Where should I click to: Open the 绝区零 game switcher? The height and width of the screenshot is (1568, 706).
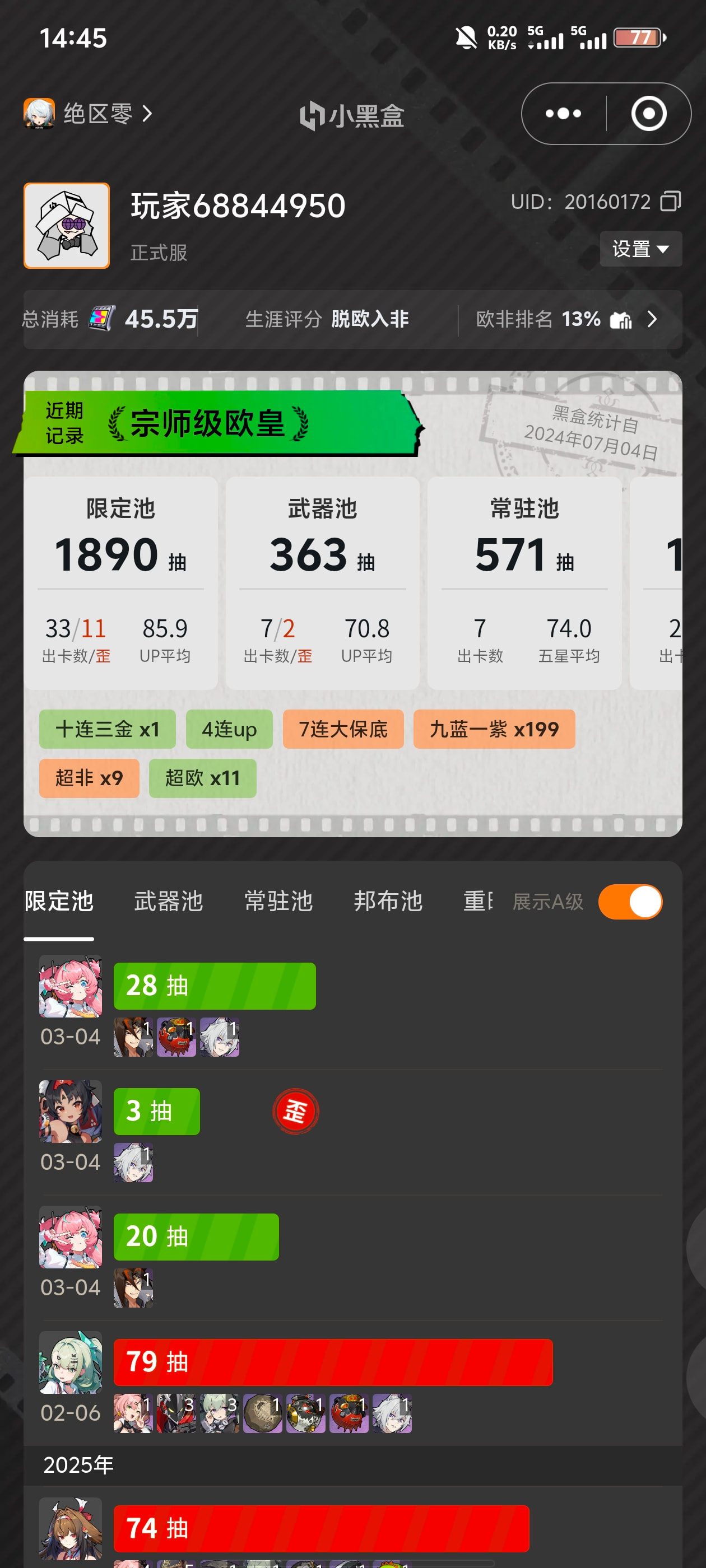pyautogui.click(x=89, y=114)
